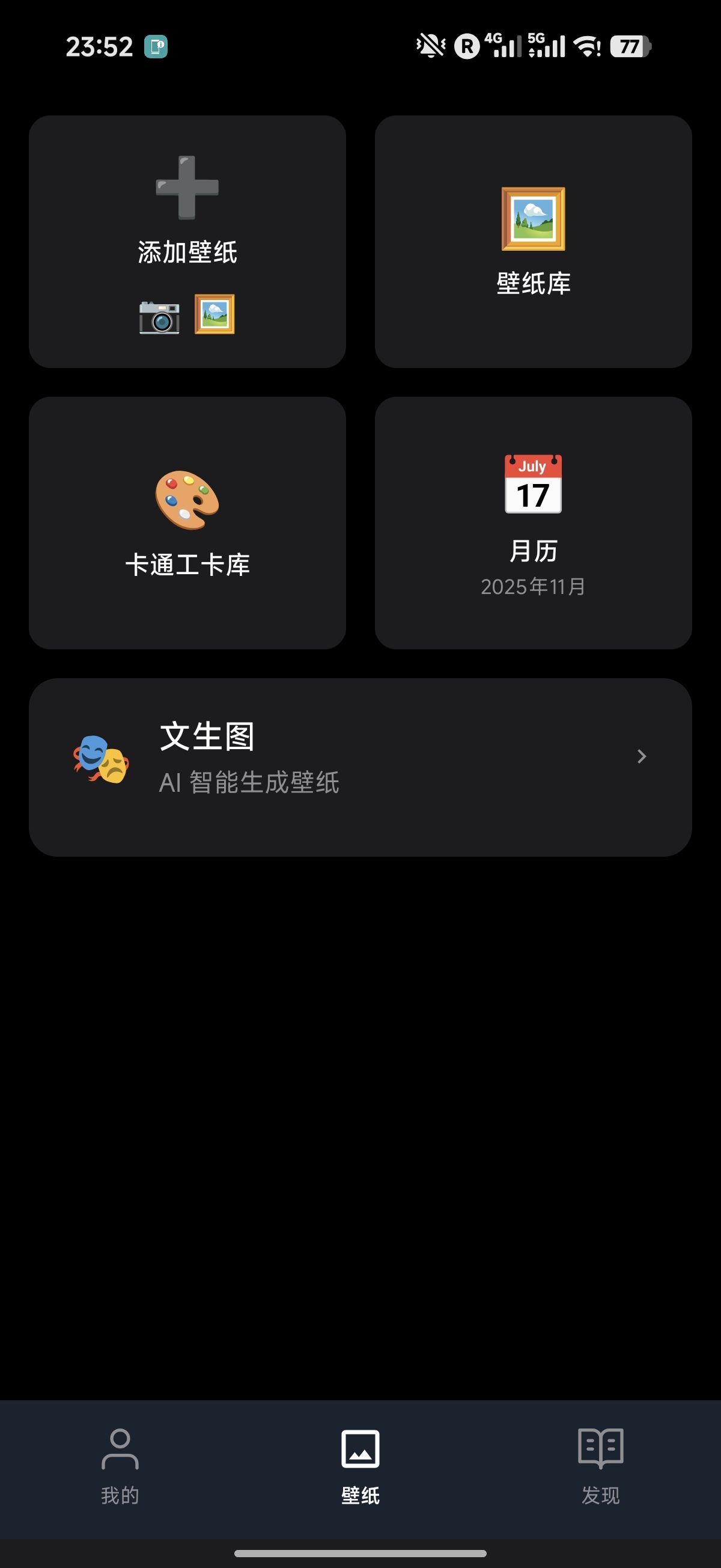Open the 月历 calendar card
The image size is (721, 1568).
[x=533, y=523]
